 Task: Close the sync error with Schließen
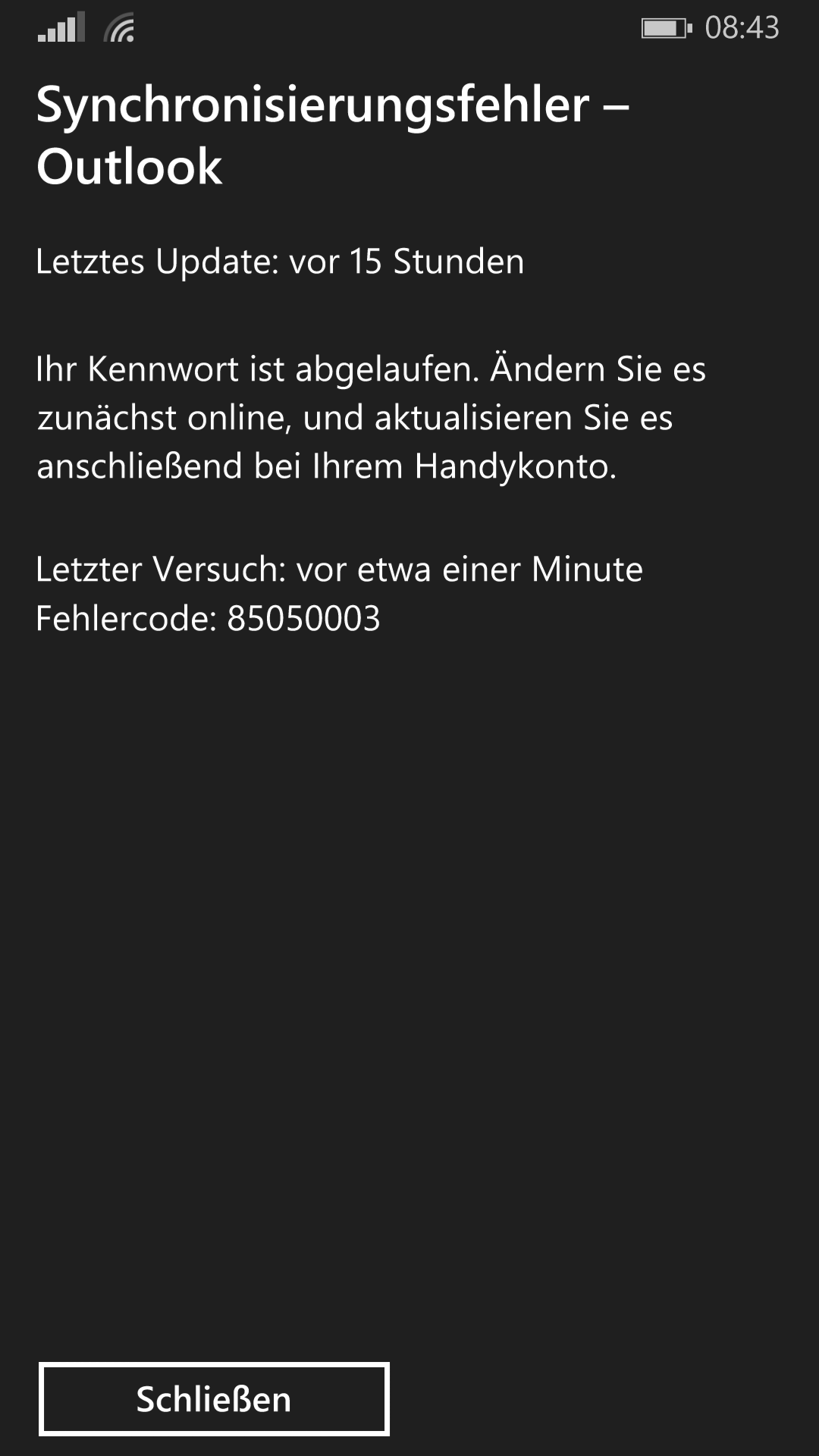point(214,1399)
